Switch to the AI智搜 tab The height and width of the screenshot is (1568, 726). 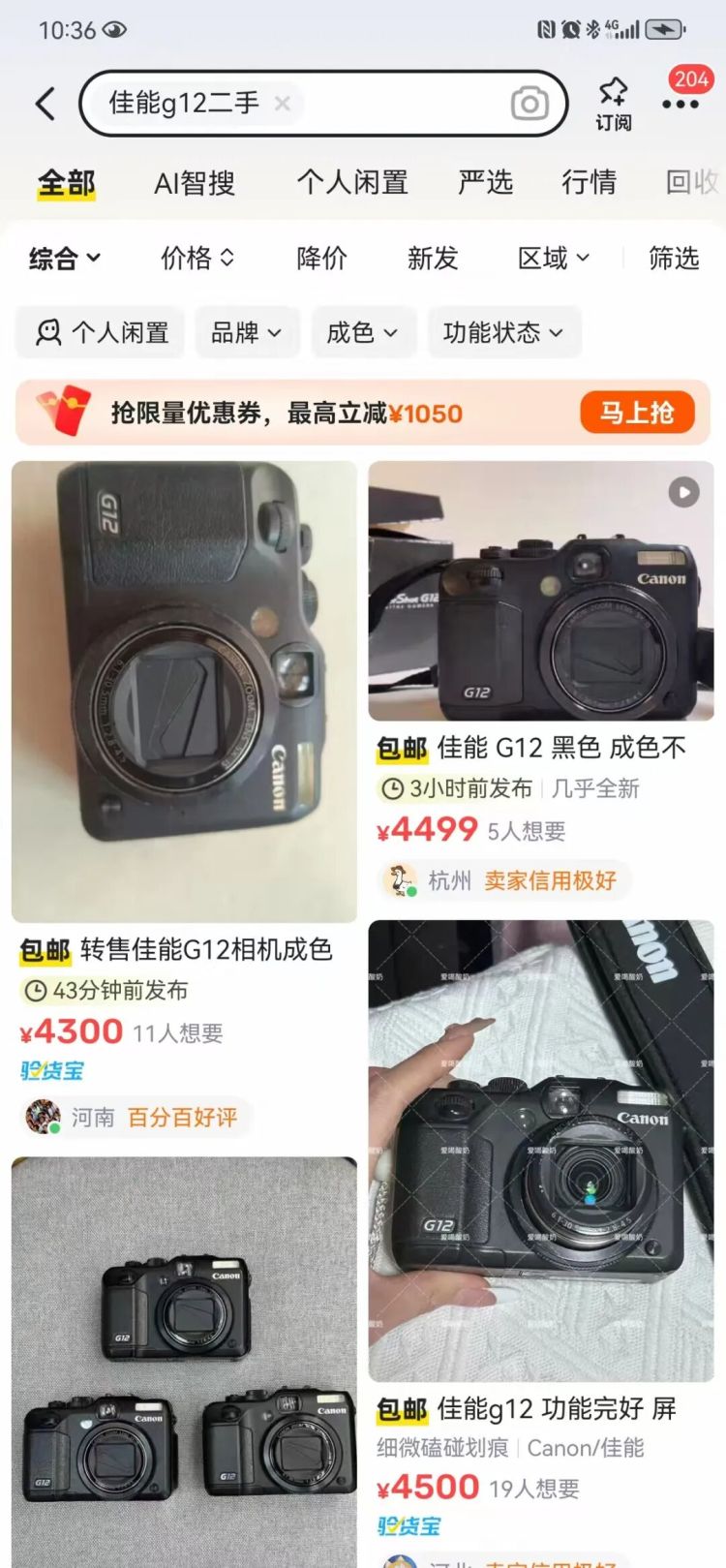(195, 183)
